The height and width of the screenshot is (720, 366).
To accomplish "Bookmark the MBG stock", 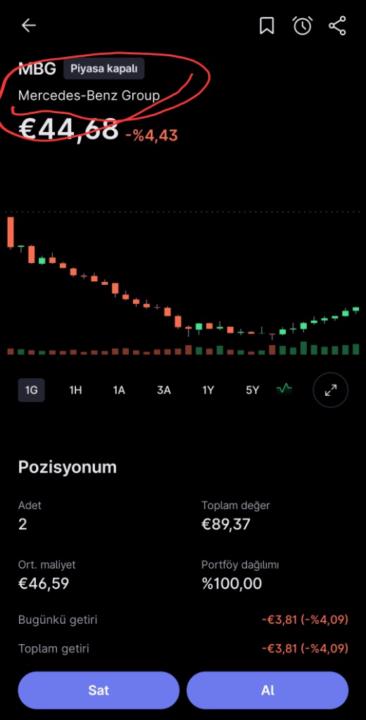I will [267, 26].
